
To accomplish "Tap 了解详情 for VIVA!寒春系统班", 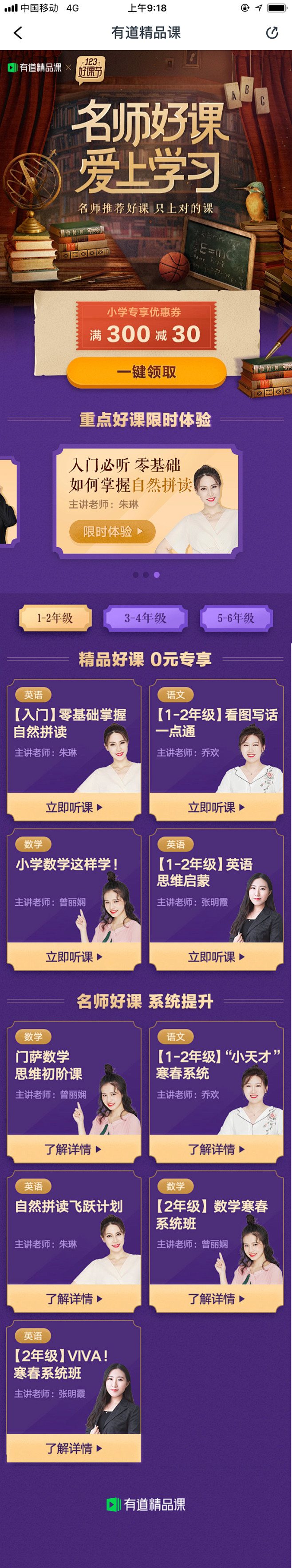I will pyautogui.click(x=74, y=1449).
